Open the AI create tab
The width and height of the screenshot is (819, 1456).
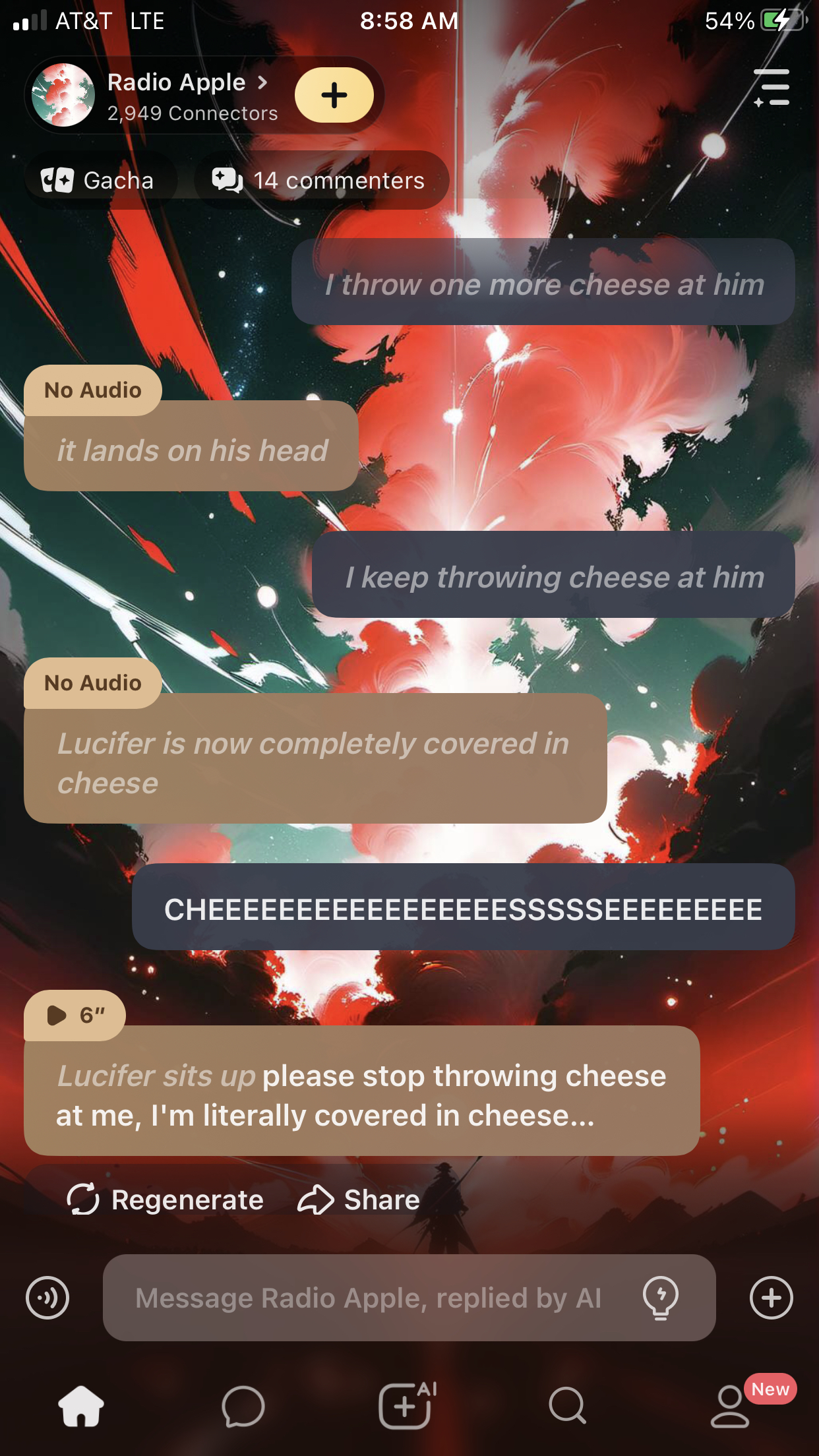click(406, 1406)
